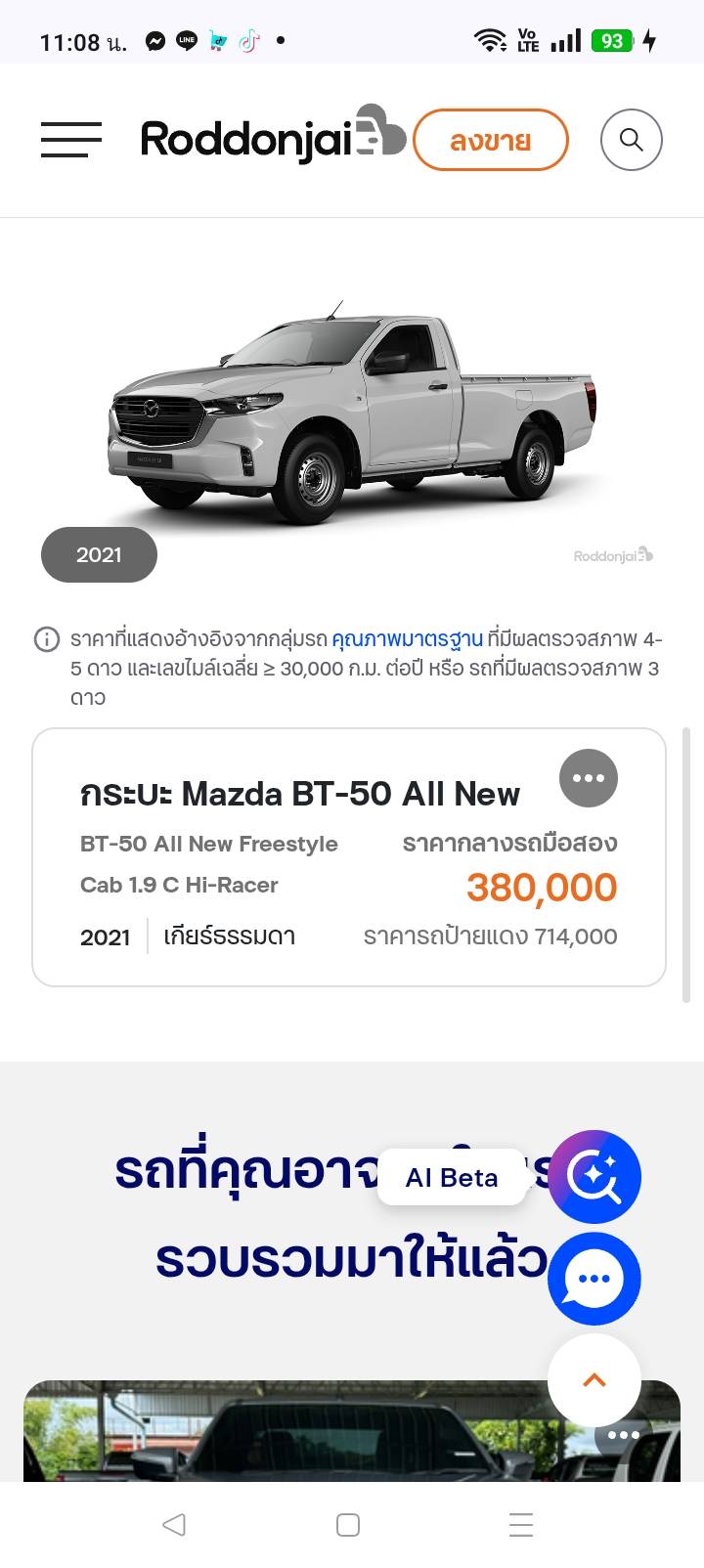The height and width of the screenshot is (1568, 704).
Task: Tap the ลงขาย sell button
Action: click(x=490, y=140)
